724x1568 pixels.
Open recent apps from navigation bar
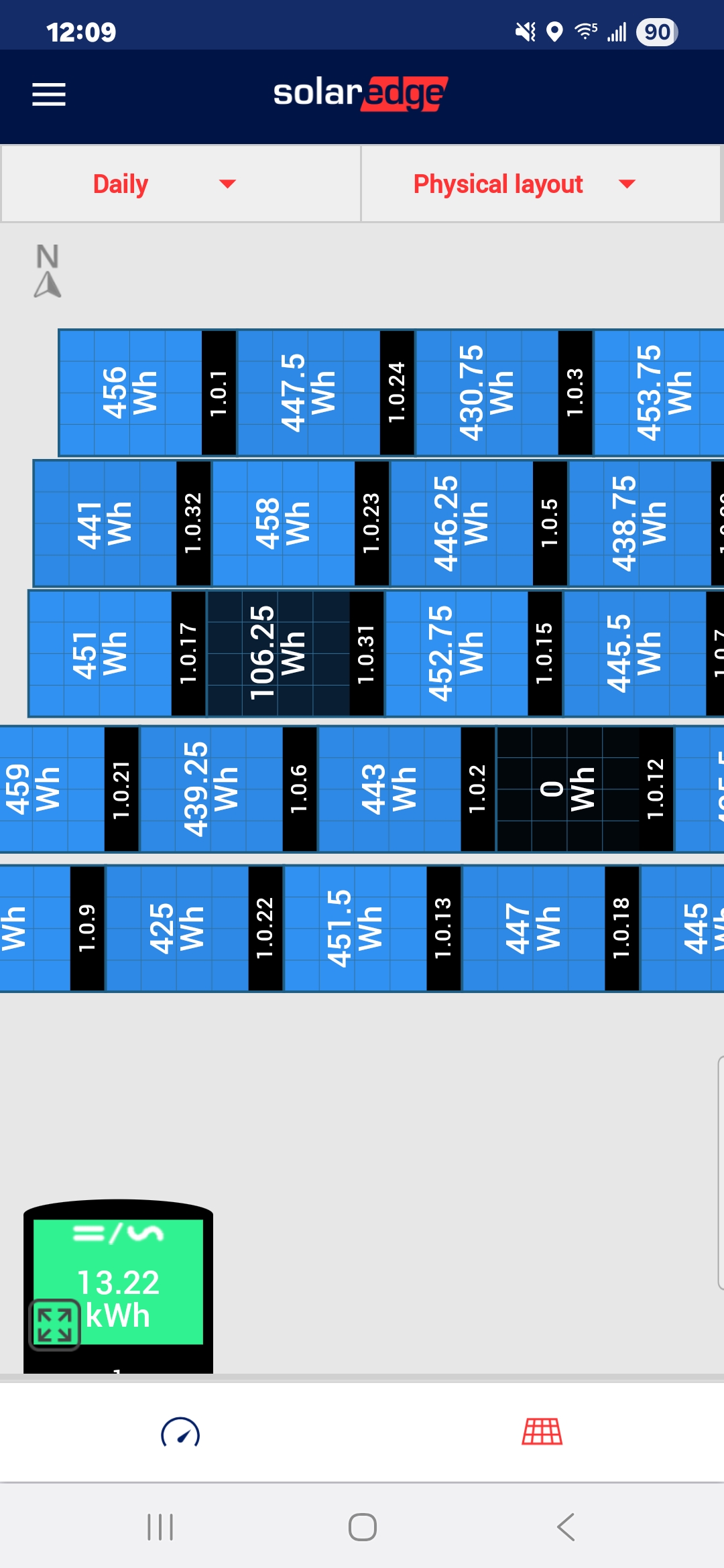[160, 1527]
